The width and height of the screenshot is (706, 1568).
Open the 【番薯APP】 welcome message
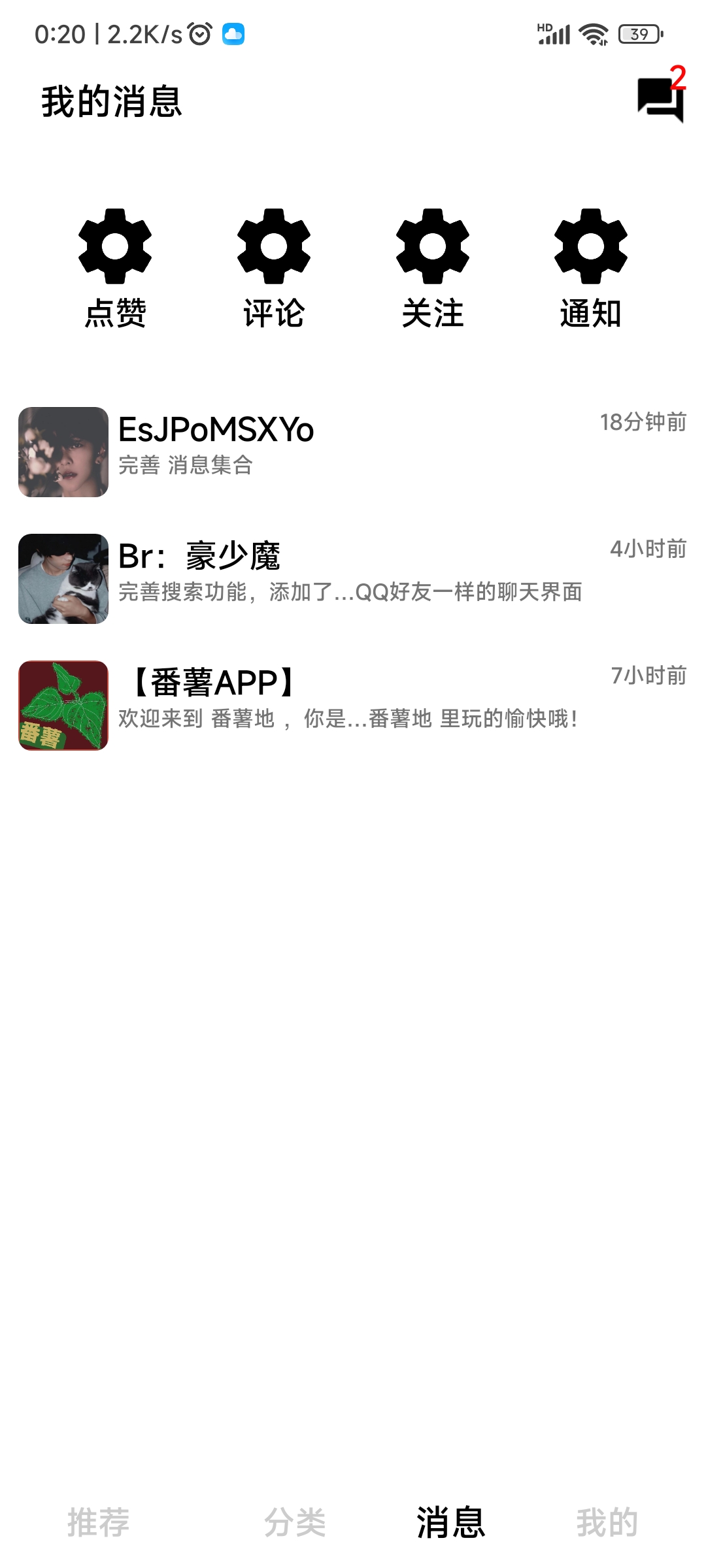point(353,705)
